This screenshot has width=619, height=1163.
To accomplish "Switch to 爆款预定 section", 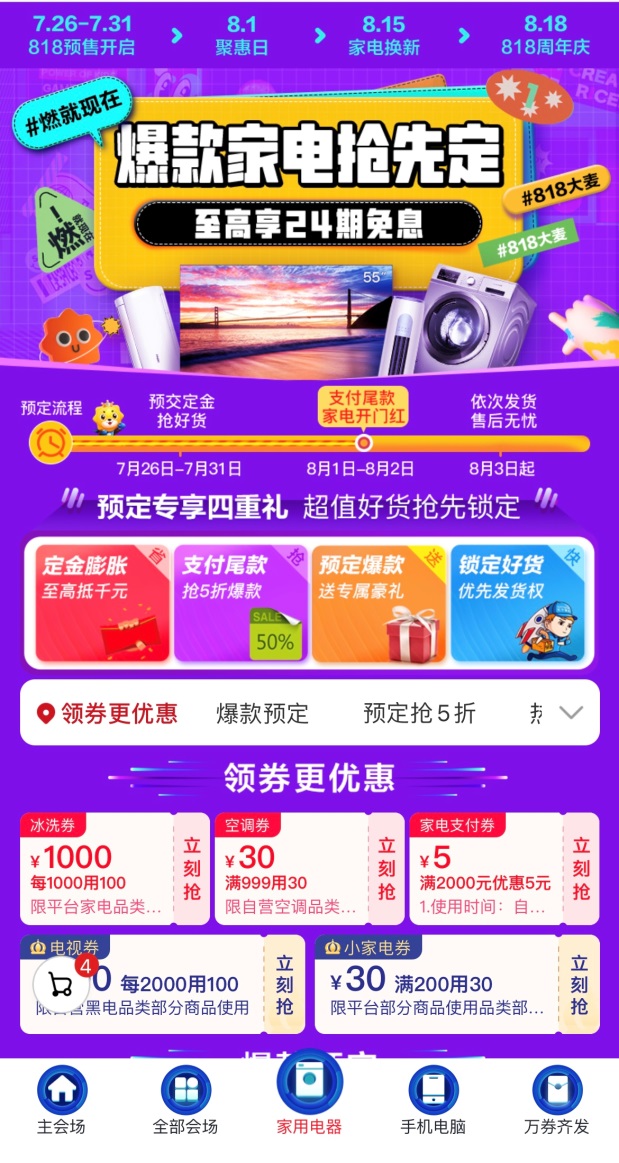I will (x=262, y=713).
